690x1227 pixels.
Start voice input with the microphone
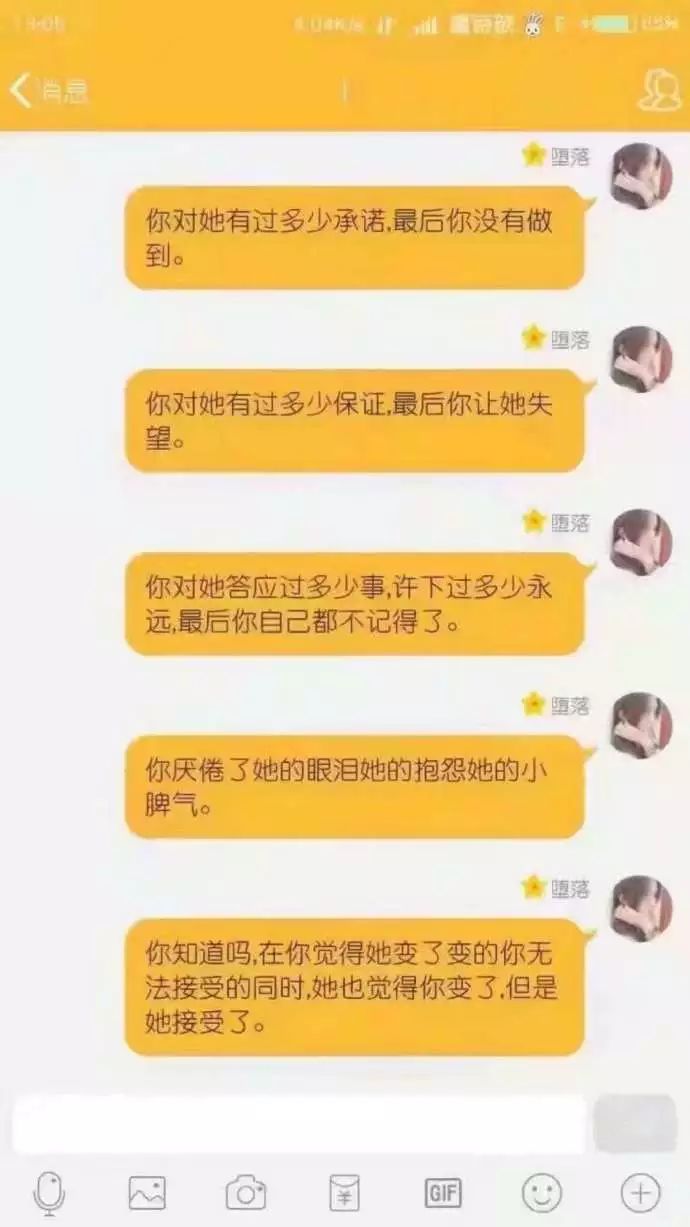(49, 1192)
